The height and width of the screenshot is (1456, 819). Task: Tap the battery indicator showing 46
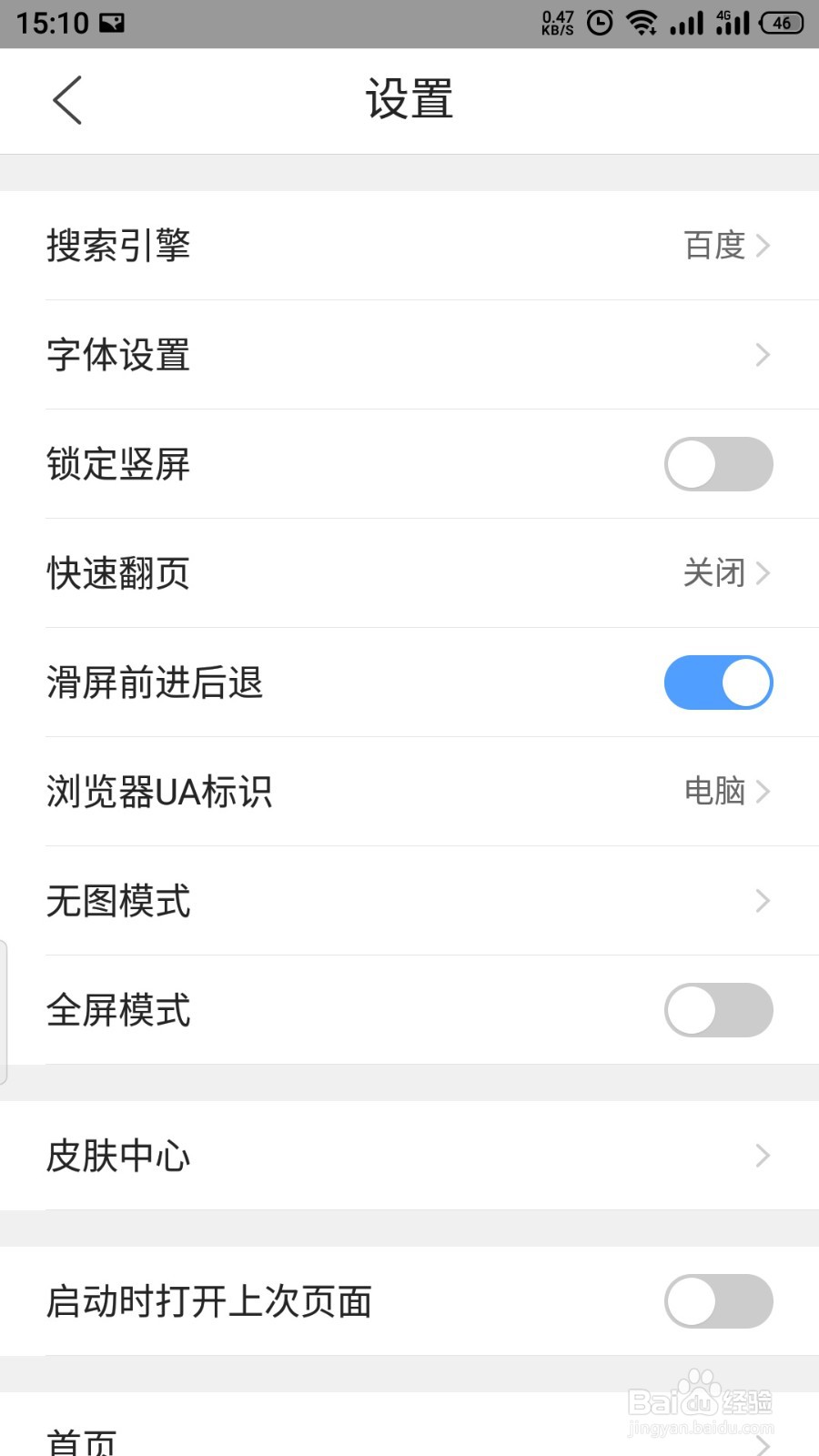tap(780, 23)
